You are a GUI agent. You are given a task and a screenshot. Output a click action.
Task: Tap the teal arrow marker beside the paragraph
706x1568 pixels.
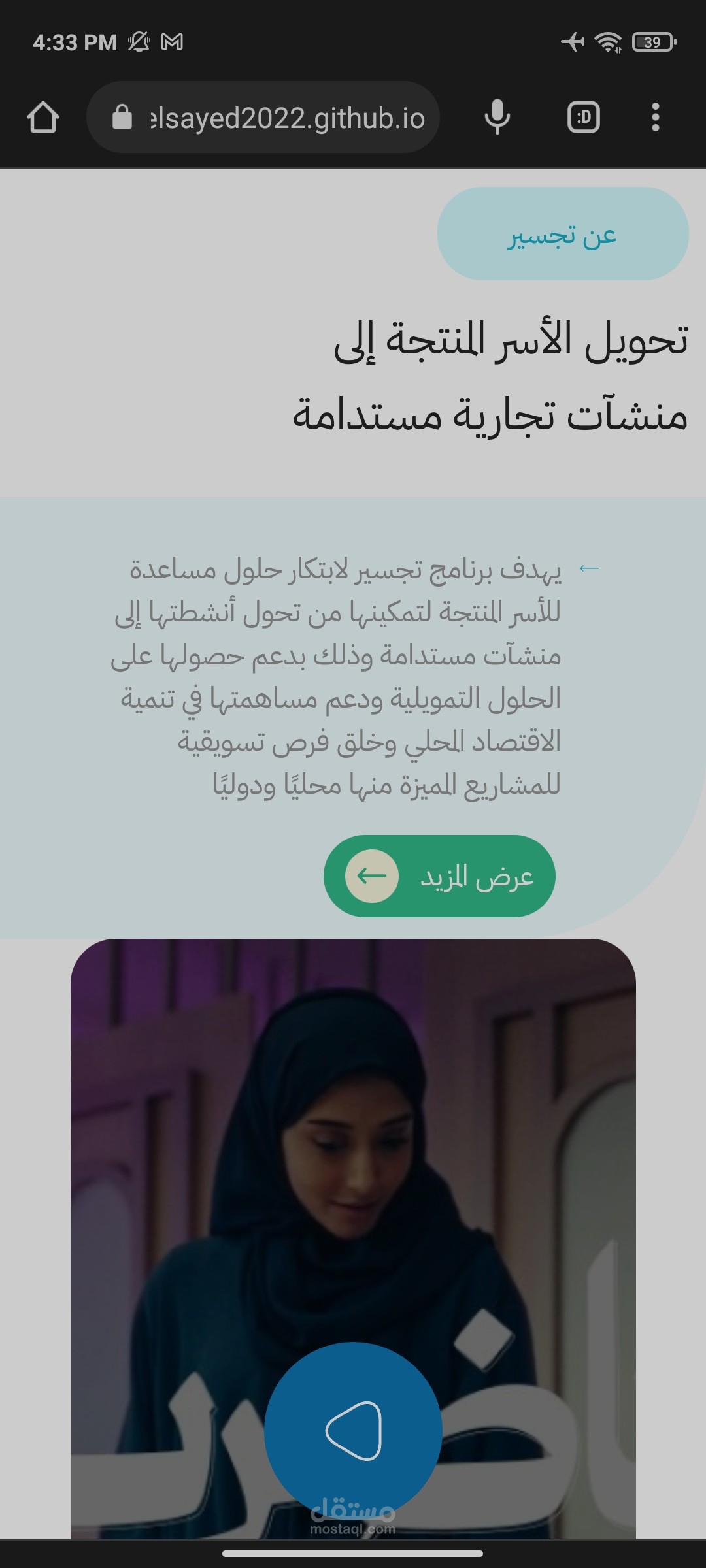coord(590,568)
